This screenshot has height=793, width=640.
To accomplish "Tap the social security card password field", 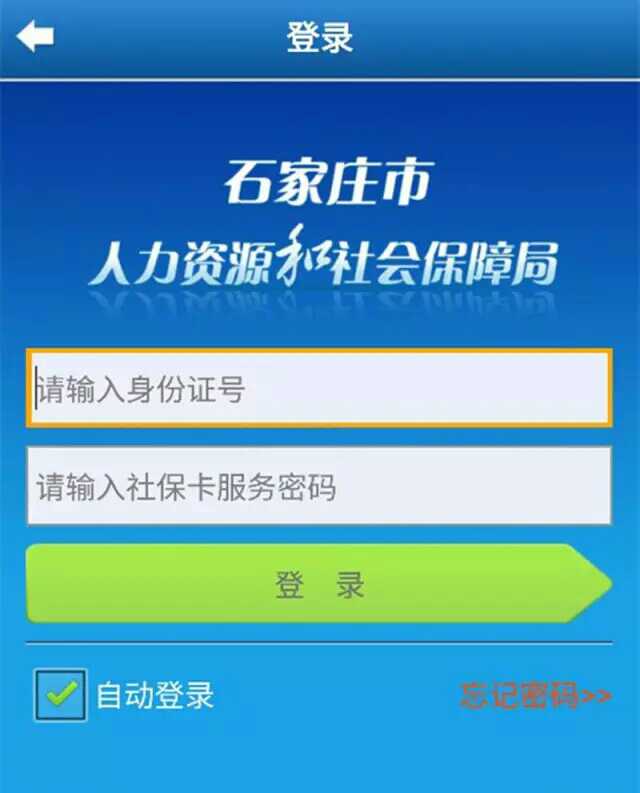I will [319, 486].
